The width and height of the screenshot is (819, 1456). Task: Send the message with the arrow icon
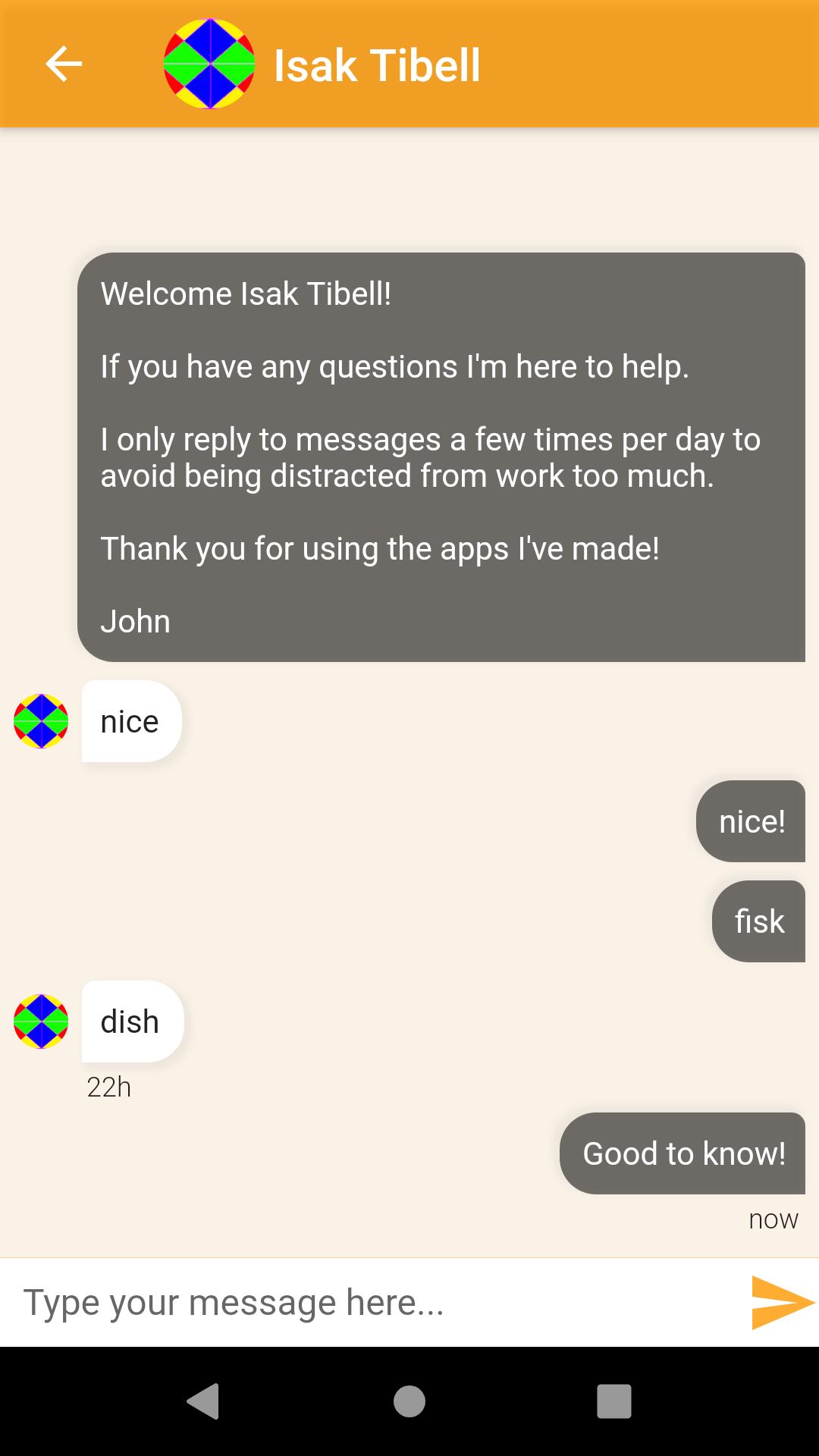(x=781, y=1303)
